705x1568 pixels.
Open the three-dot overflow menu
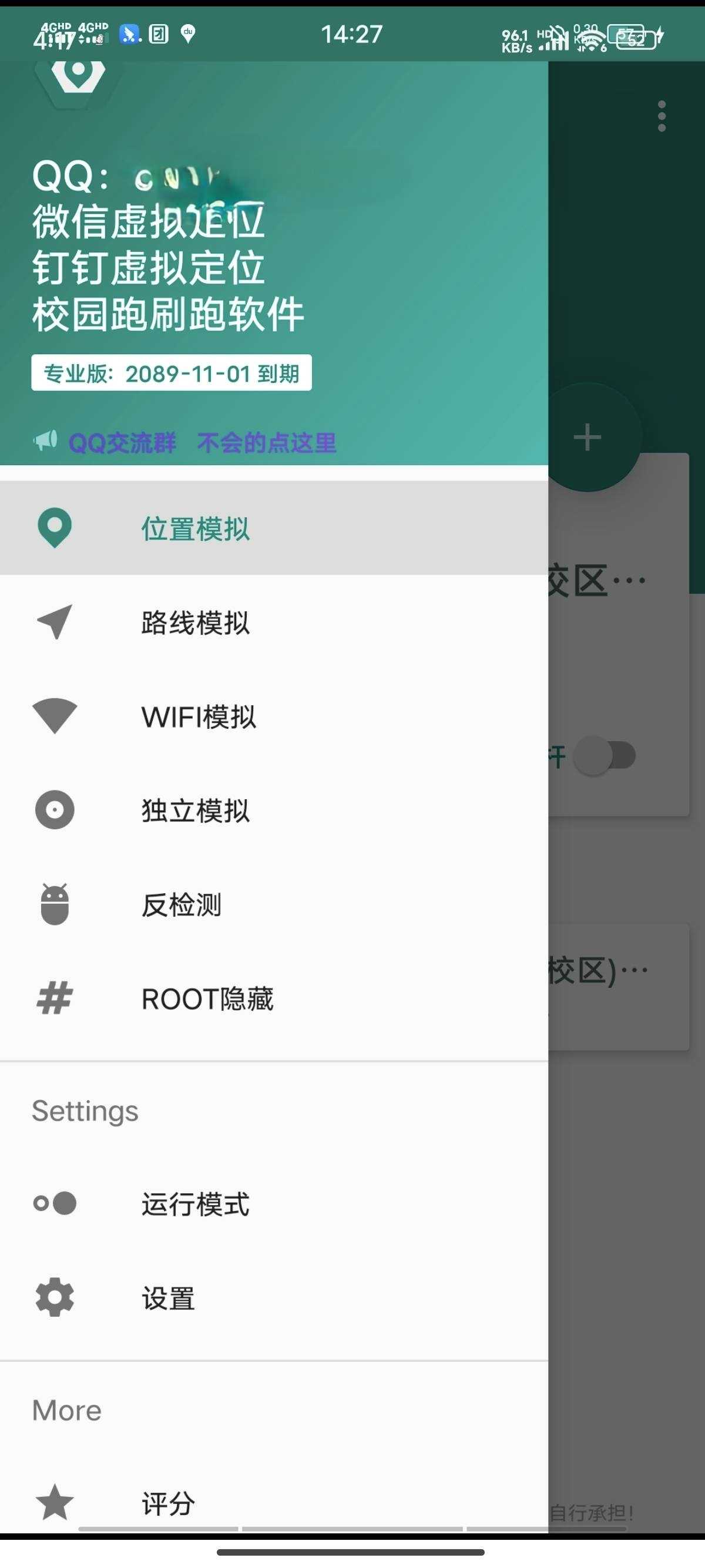coord(662,116)
